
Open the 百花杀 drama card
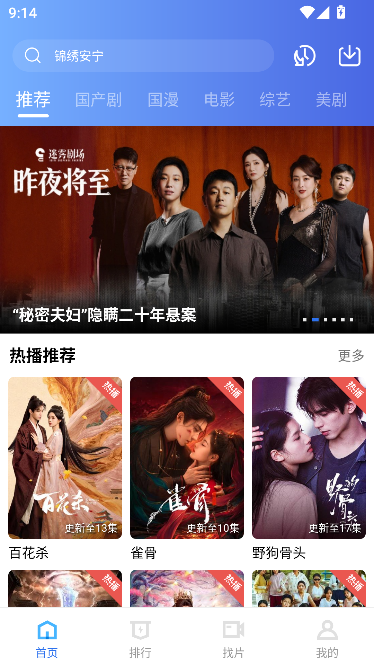tap(65, 469)
